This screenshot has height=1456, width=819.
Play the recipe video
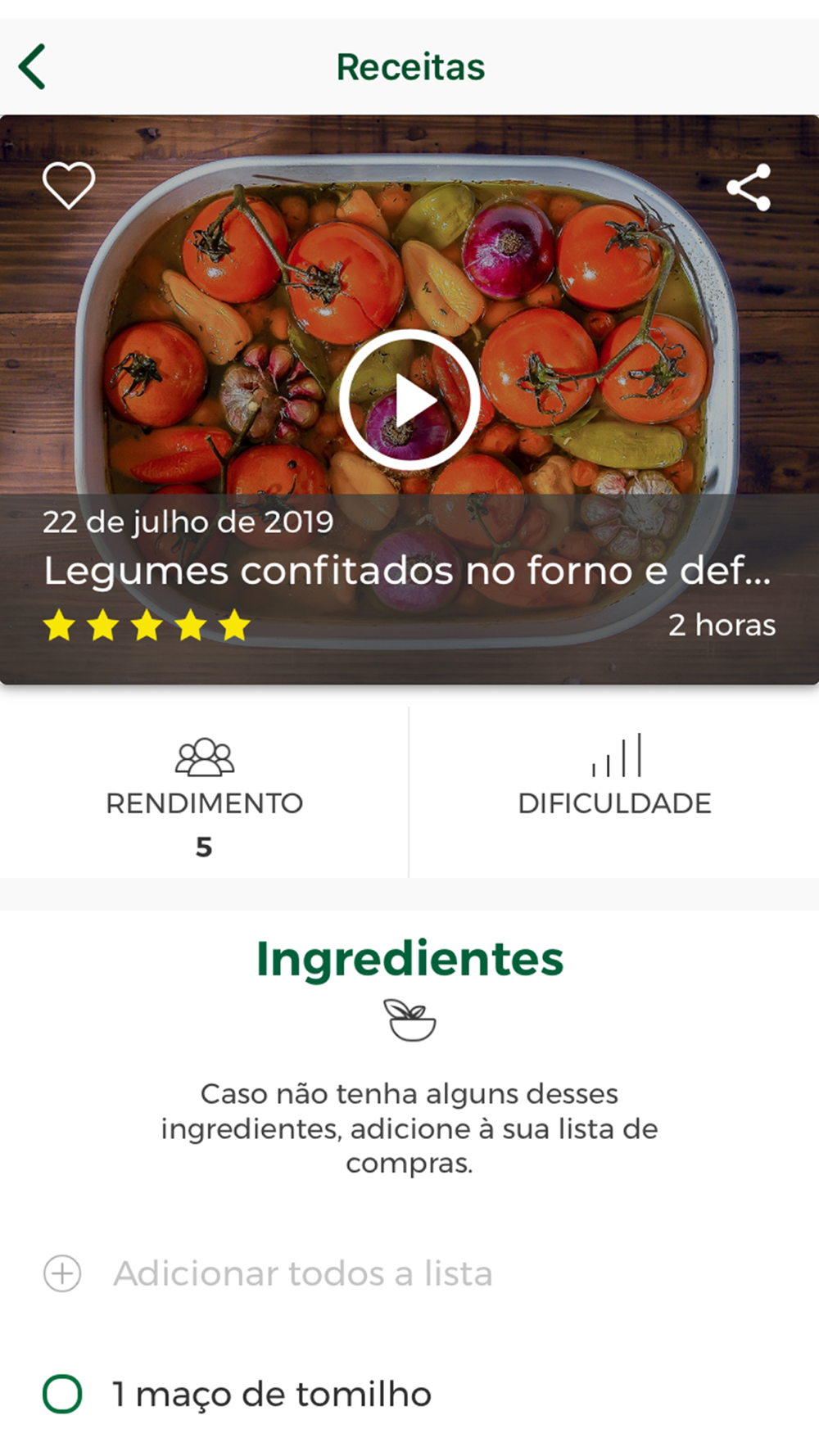[409, 400]
